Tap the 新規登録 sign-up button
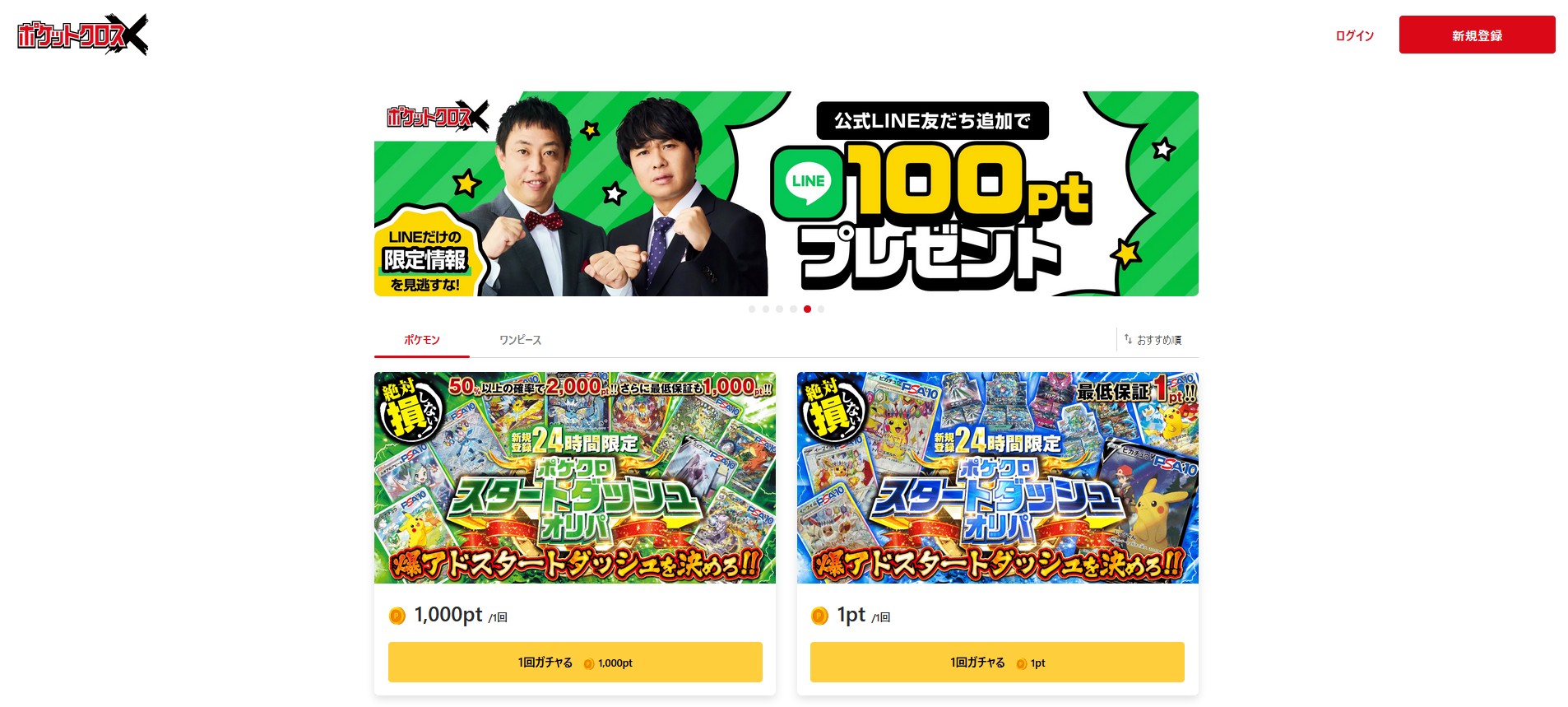1568x707 pixels. coord(1477,35)
